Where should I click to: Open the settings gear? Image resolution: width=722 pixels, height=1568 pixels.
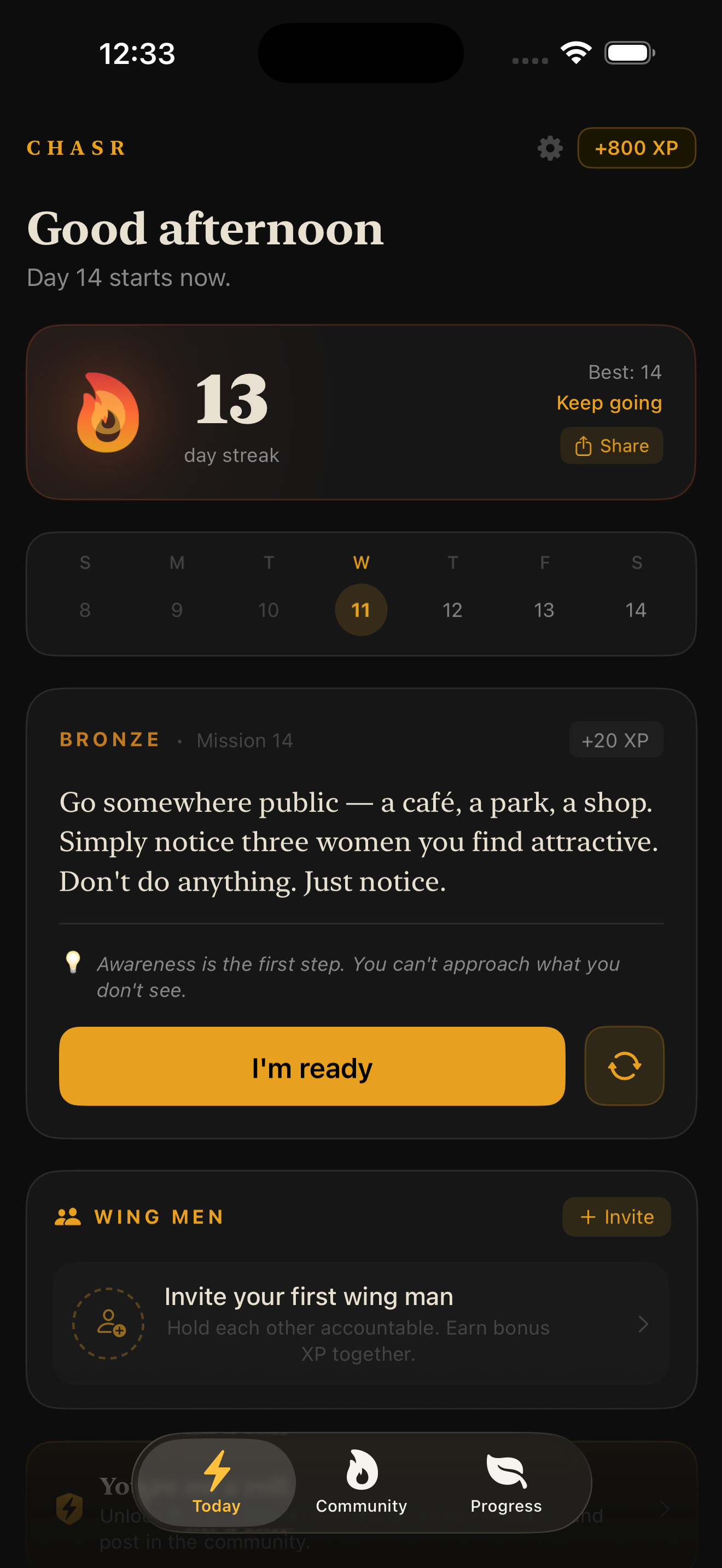click(x=550, y=148)
